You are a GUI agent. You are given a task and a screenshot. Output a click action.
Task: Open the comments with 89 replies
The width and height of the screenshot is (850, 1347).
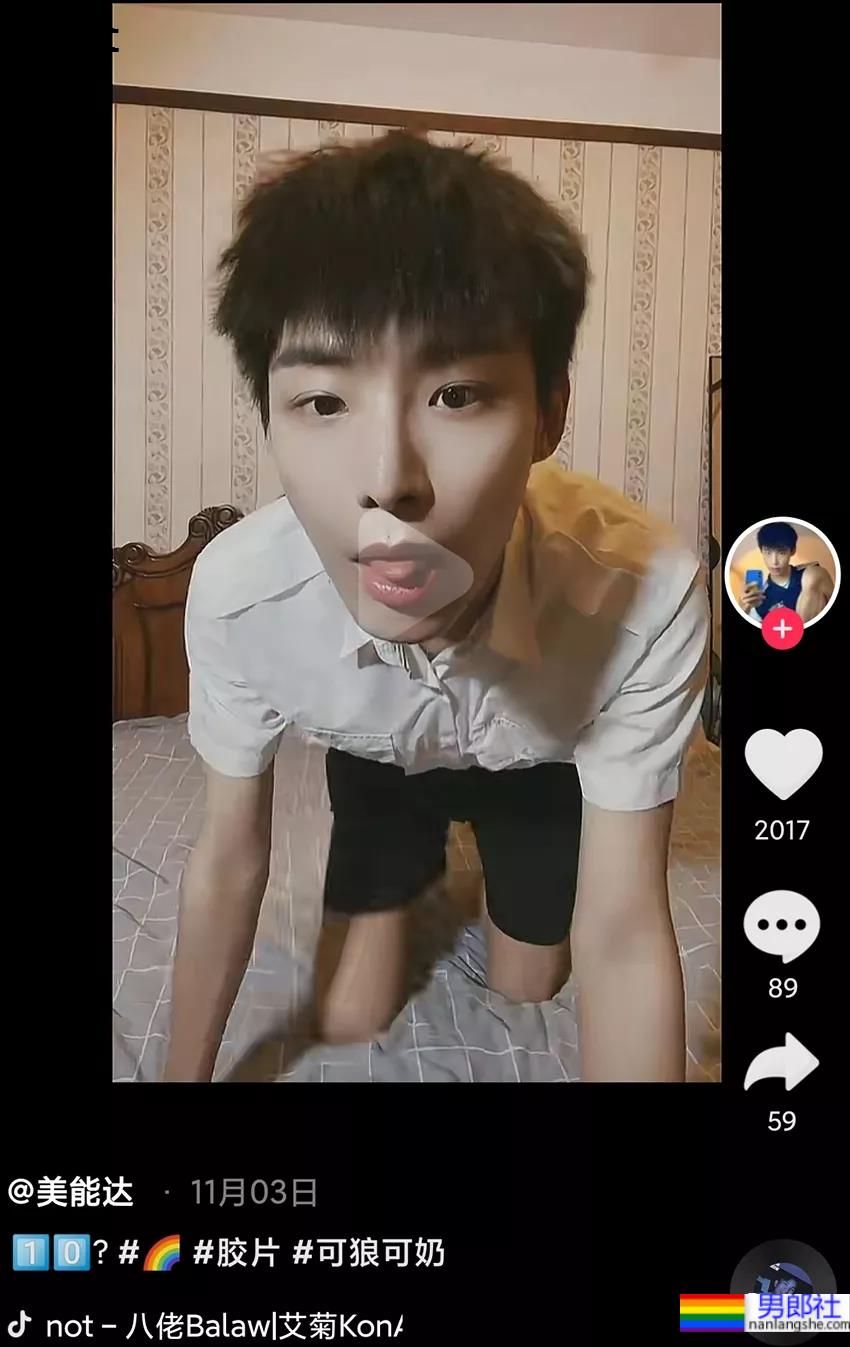pyautogui.click(x=781, y=927)
